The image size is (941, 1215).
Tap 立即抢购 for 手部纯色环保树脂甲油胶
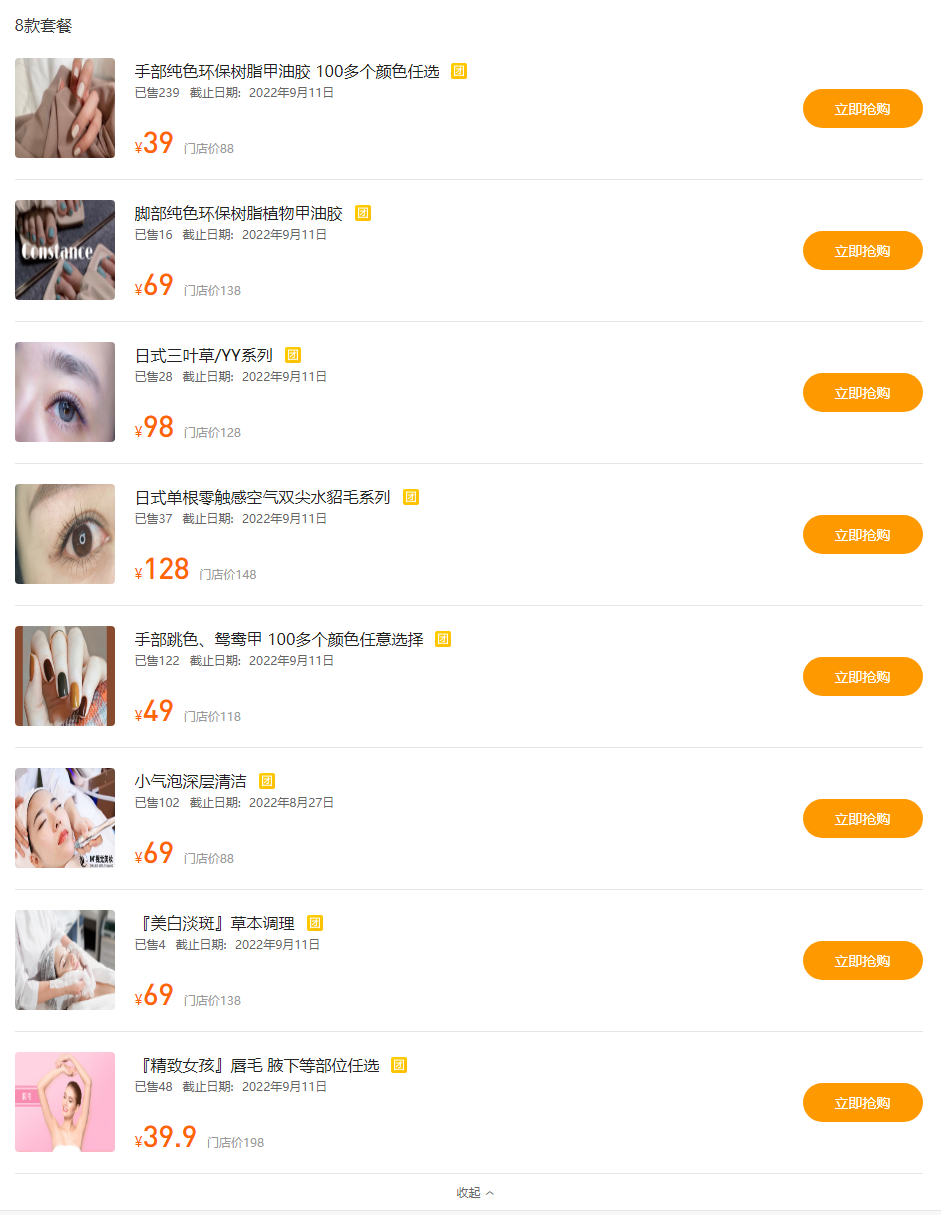click(862, 109)
